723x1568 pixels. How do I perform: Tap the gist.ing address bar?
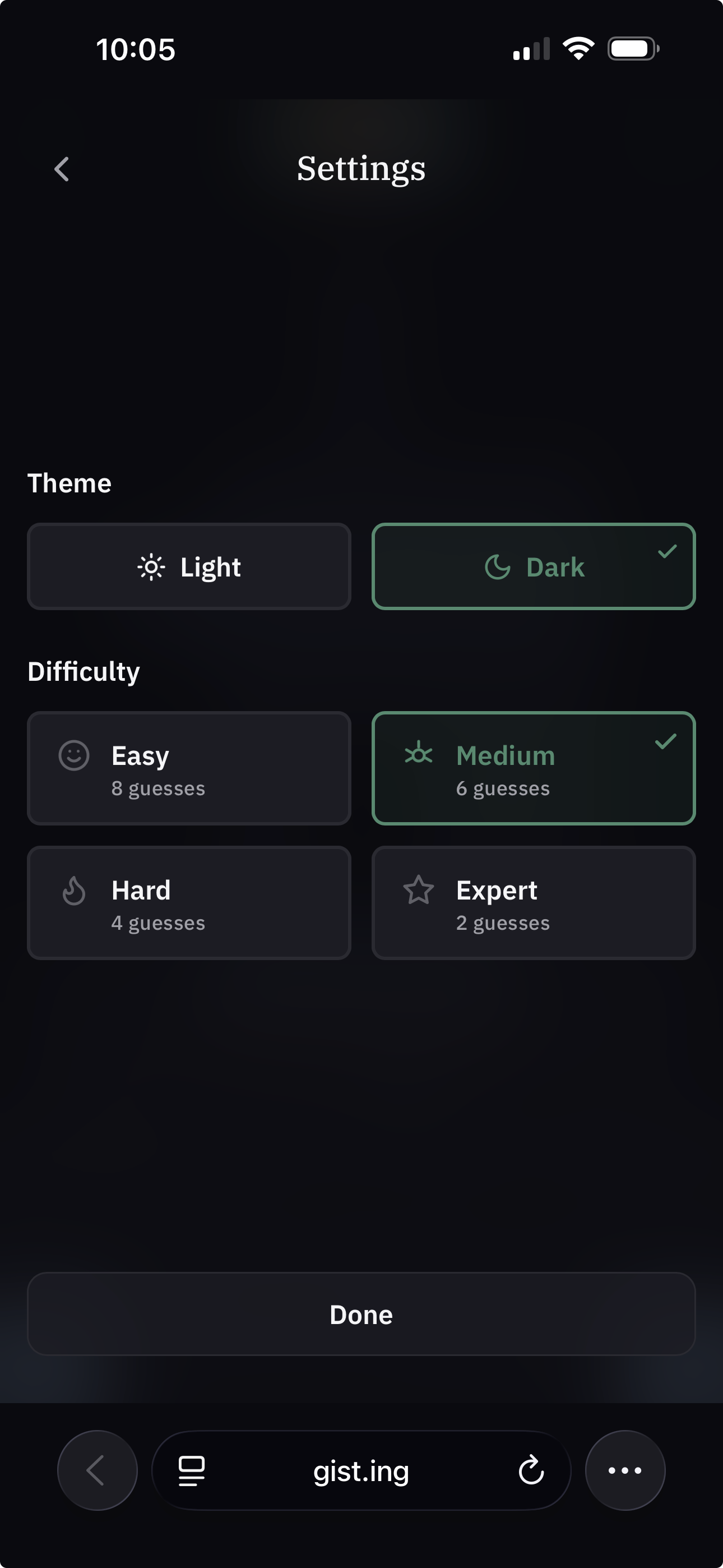point(361,1470)
